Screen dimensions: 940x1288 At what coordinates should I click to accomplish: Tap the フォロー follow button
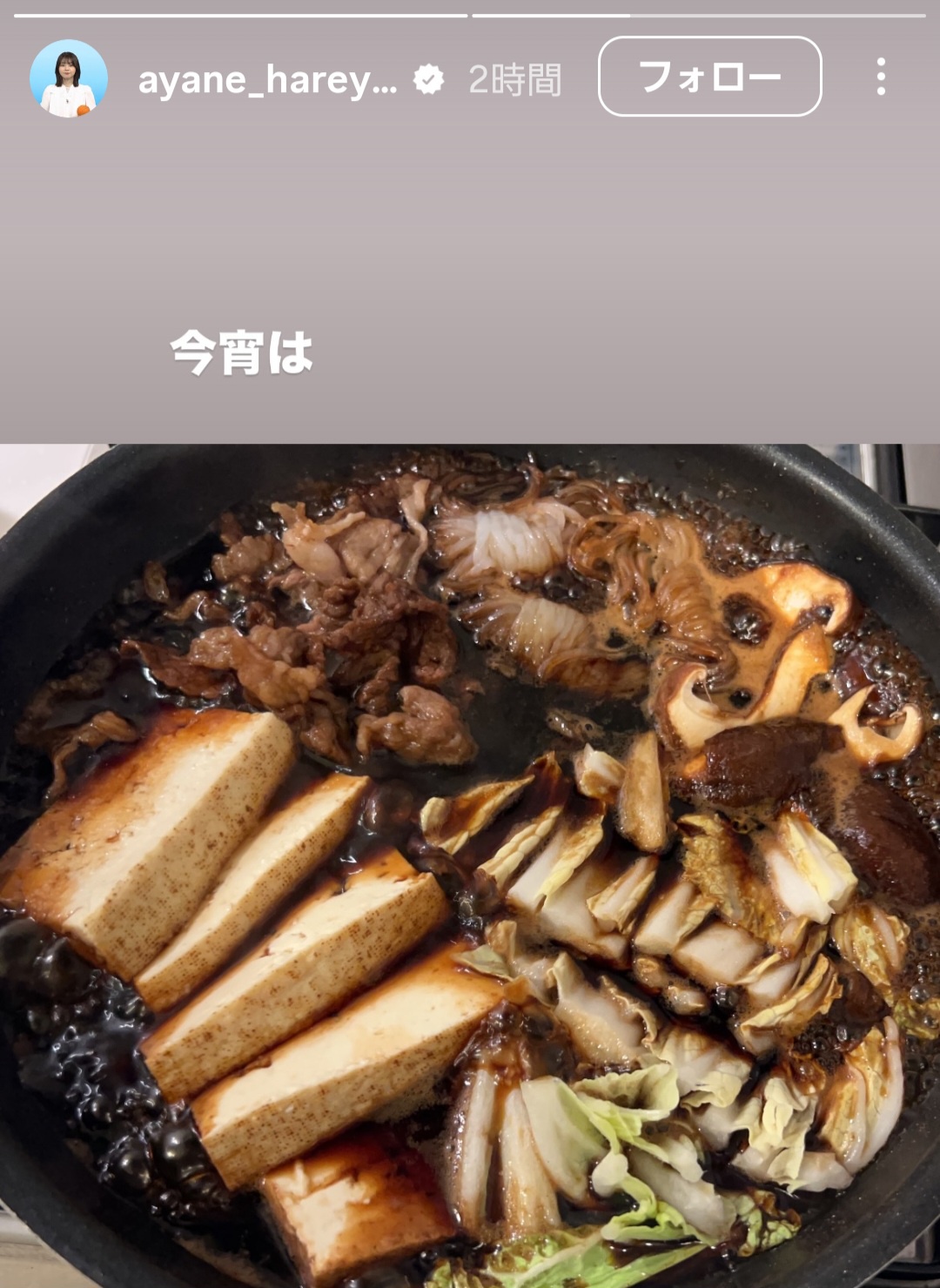tap(709, 77)
